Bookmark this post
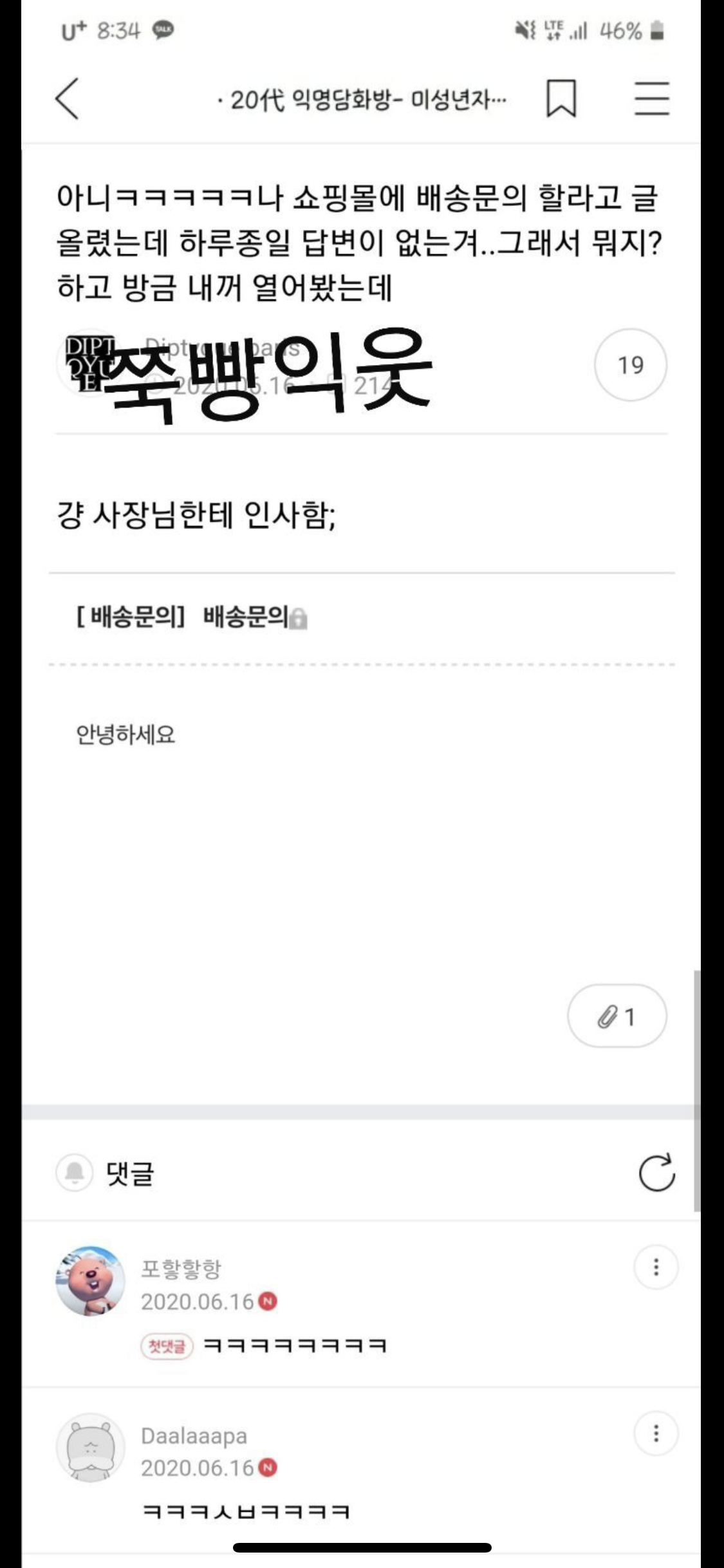The width and height of the screenshot is (724, 1568). pos(561,98)
